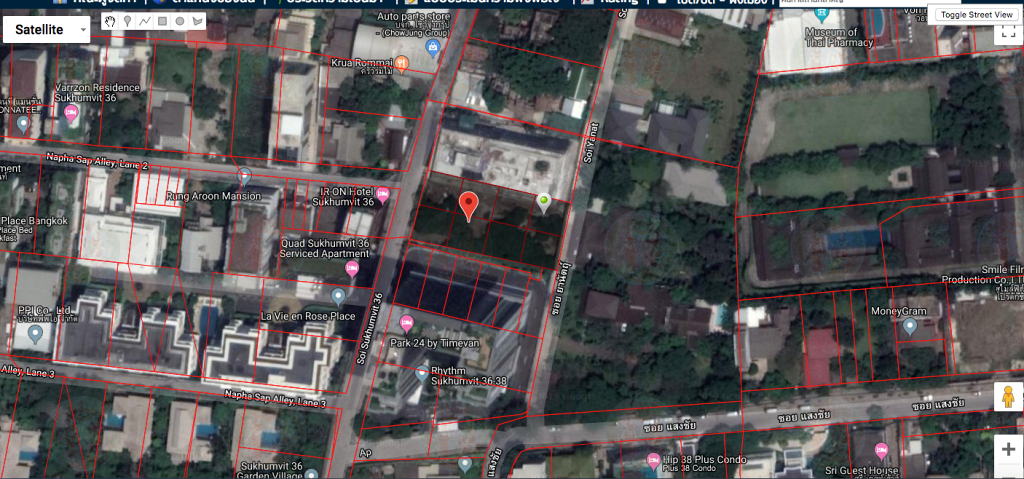
Task: Open Park 24 by Timevan place marker
Action: (x=407, y=323)
